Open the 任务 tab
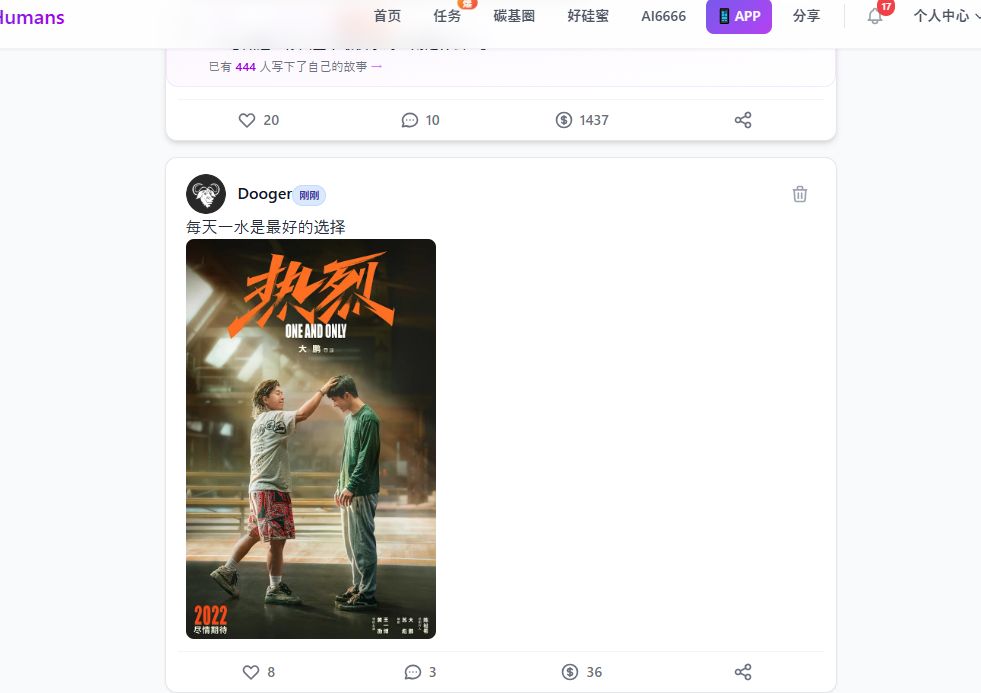The image size is (981, 693). pos(447,16)
